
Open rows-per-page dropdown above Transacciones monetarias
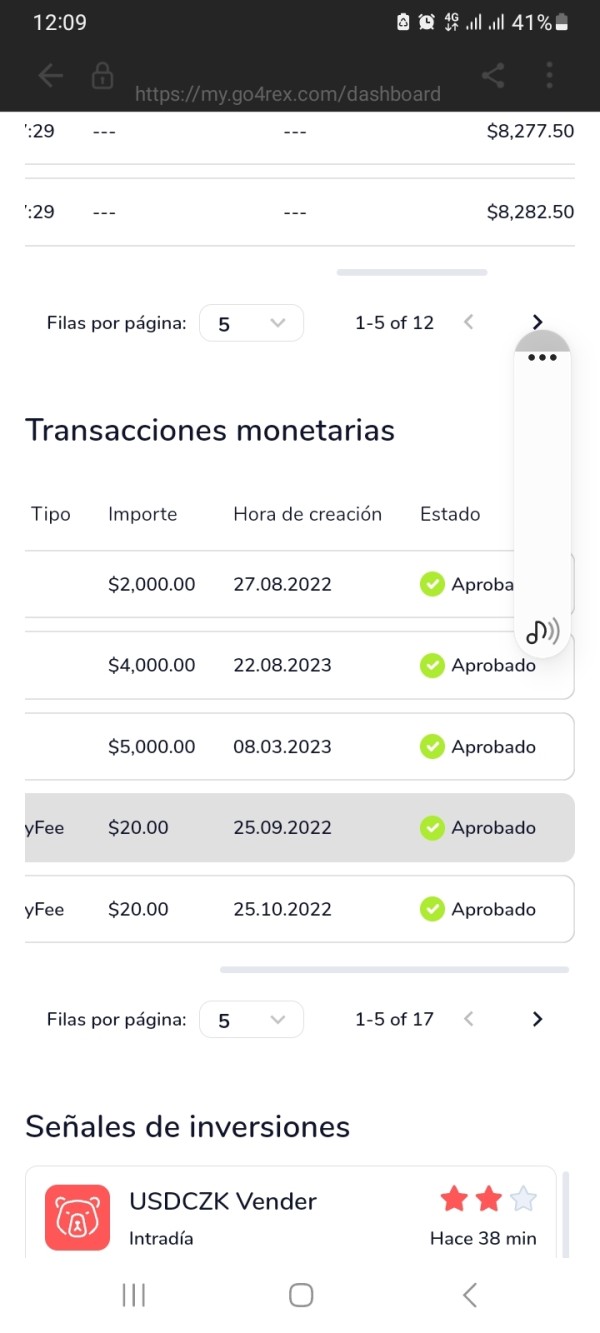pos(251,323)
